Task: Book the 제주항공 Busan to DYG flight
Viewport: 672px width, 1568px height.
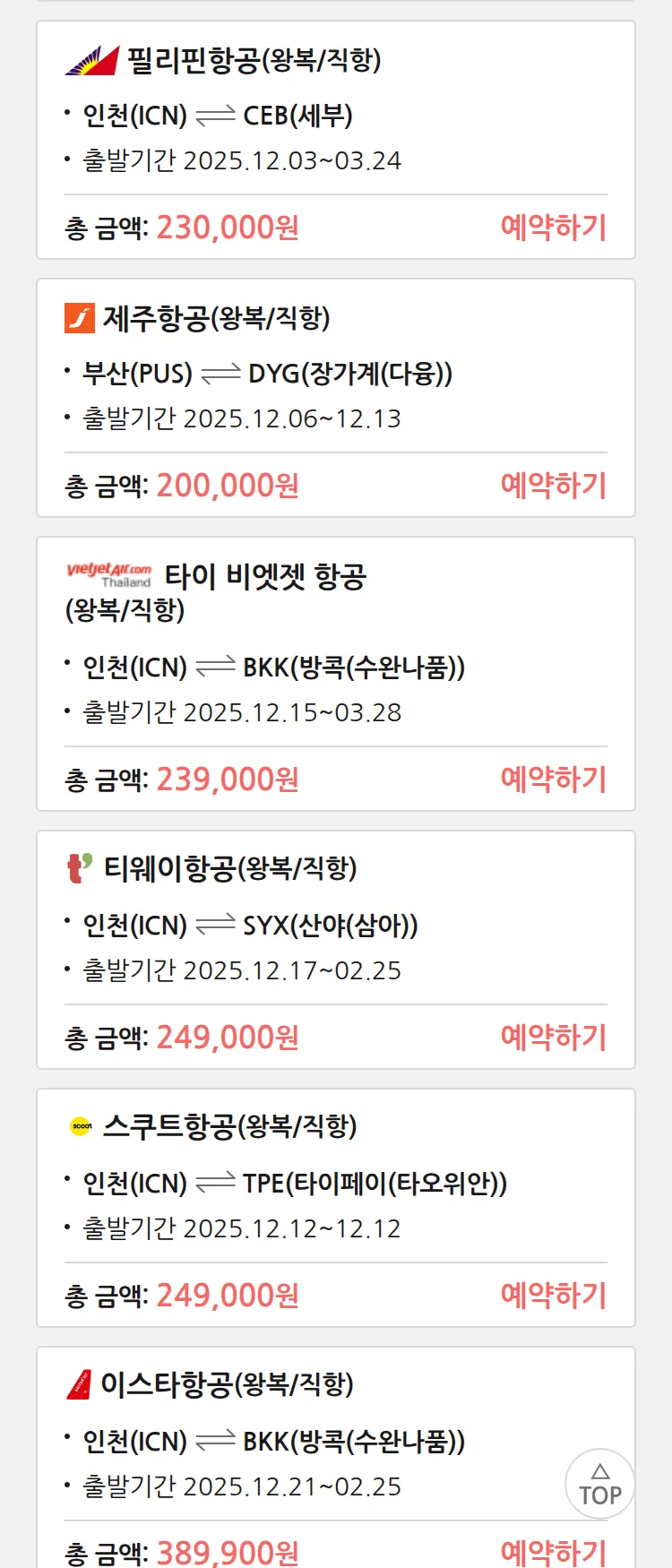Action: [x=553, y=486]
